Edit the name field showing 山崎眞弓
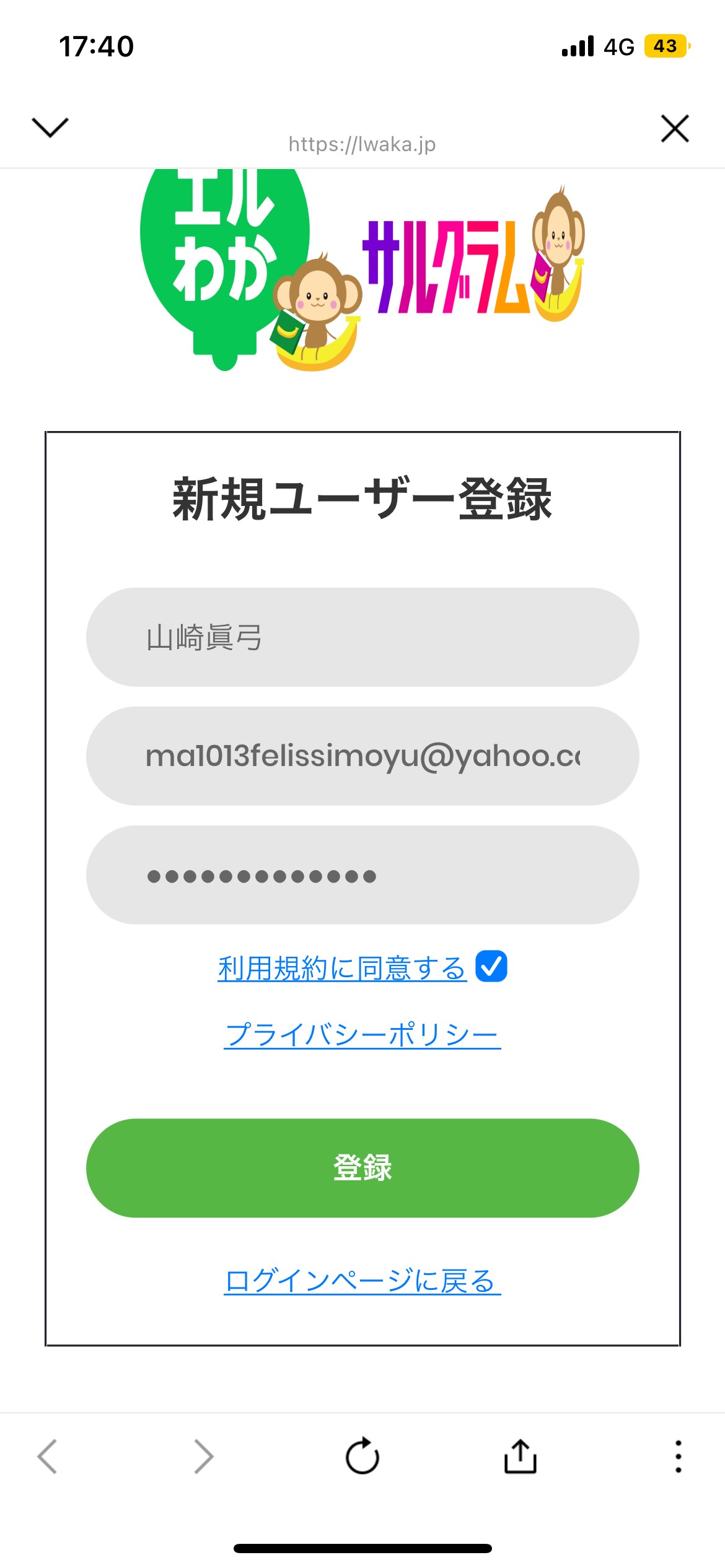725x1568 pixels. point(362,637)
